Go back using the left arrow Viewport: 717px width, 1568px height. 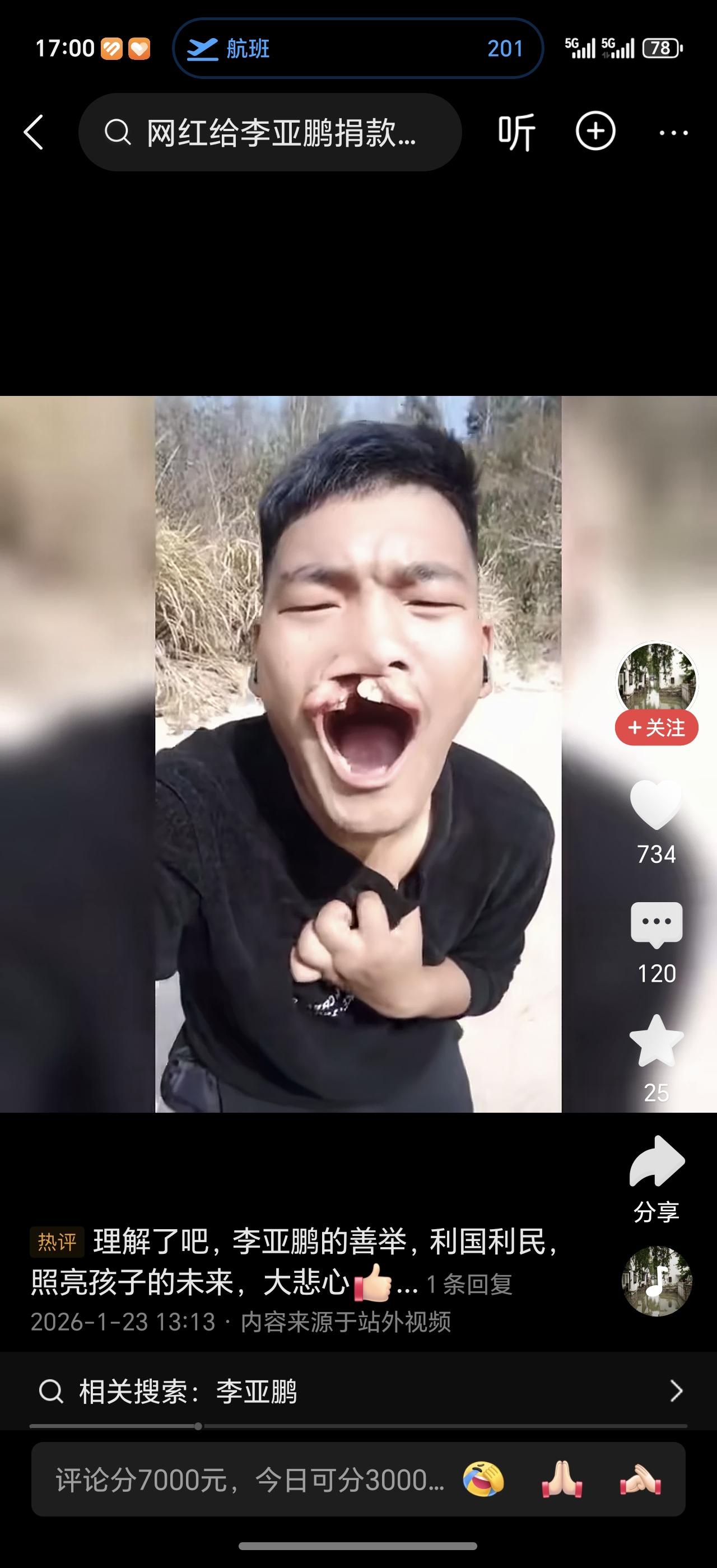pyautogui.click(x=35, y=132)
